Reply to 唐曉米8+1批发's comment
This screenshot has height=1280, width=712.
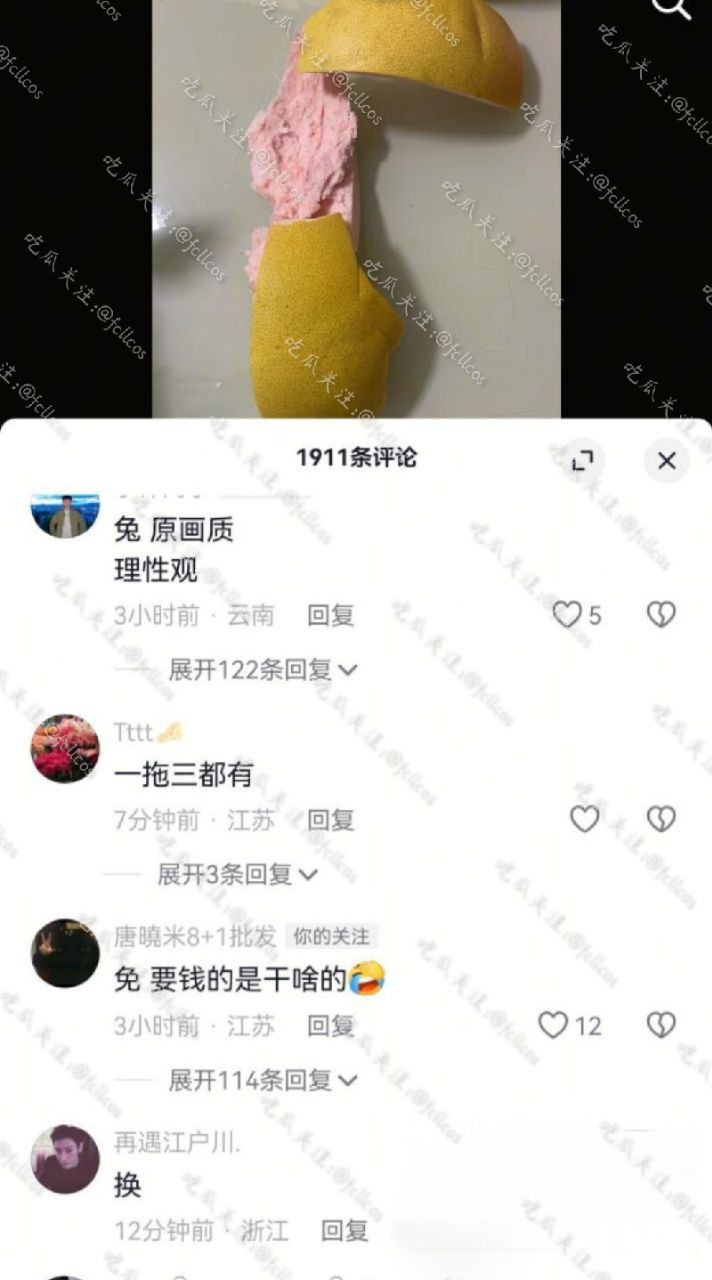point(330,1026)
